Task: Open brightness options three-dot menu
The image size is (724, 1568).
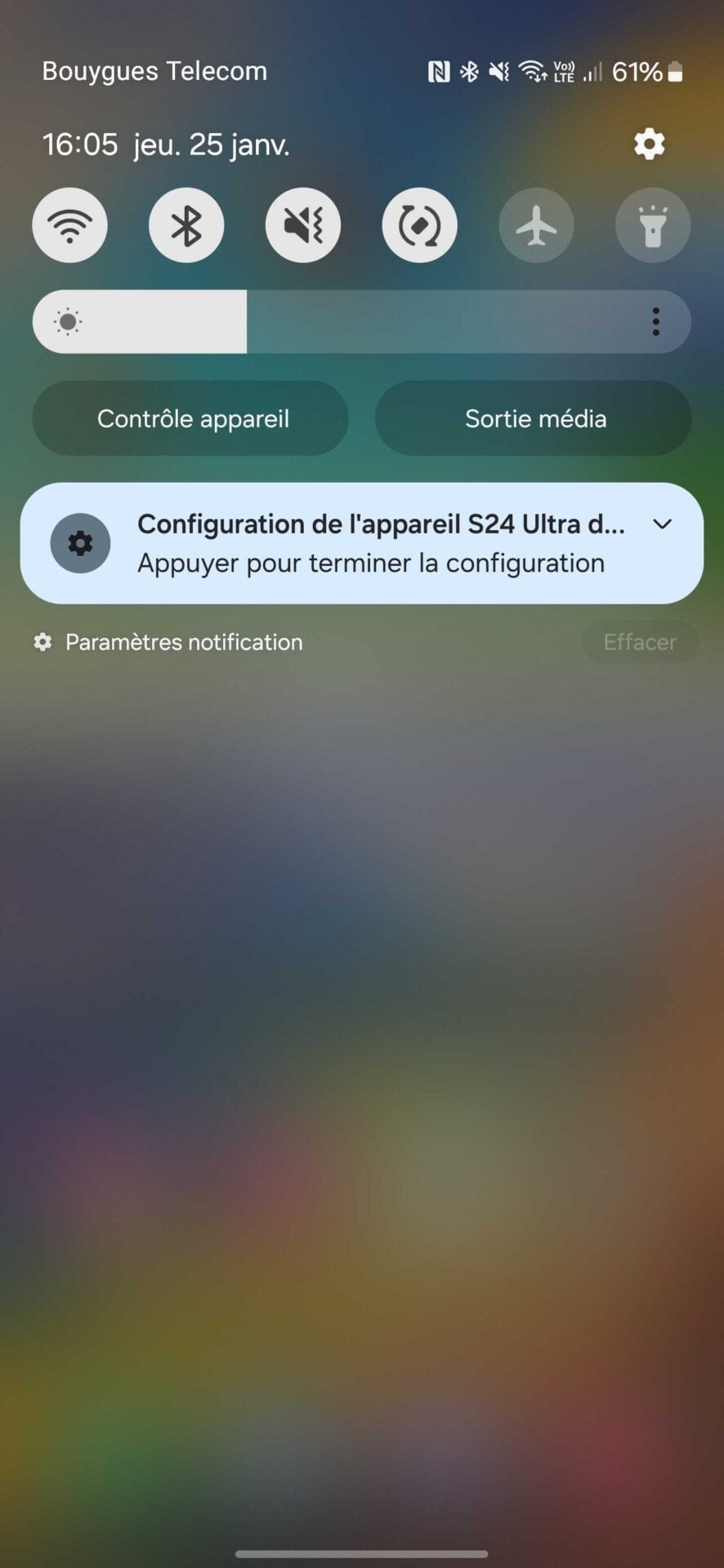Action: pyautogui.click(x=655, y=322)
